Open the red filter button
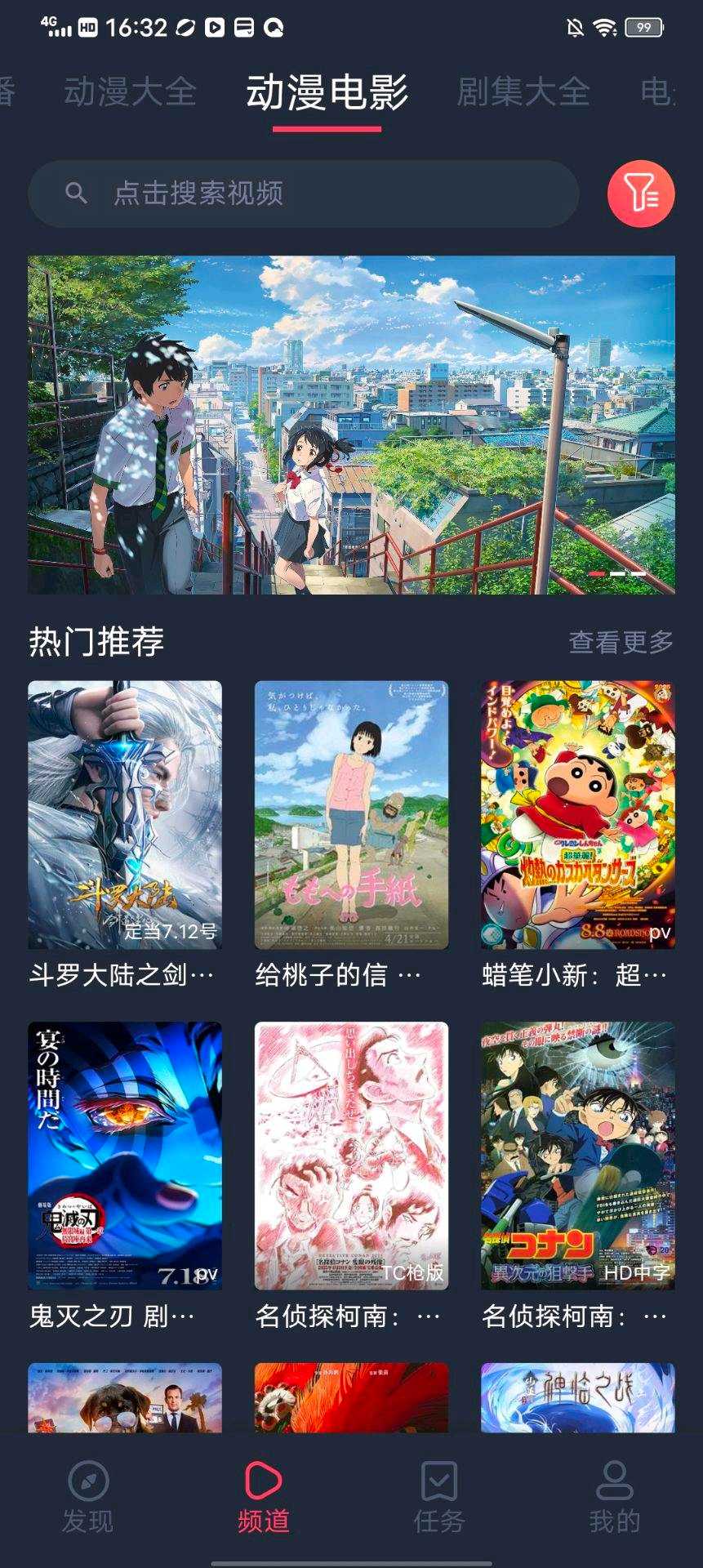703x1568 pixels. click(x=640, y=194)
